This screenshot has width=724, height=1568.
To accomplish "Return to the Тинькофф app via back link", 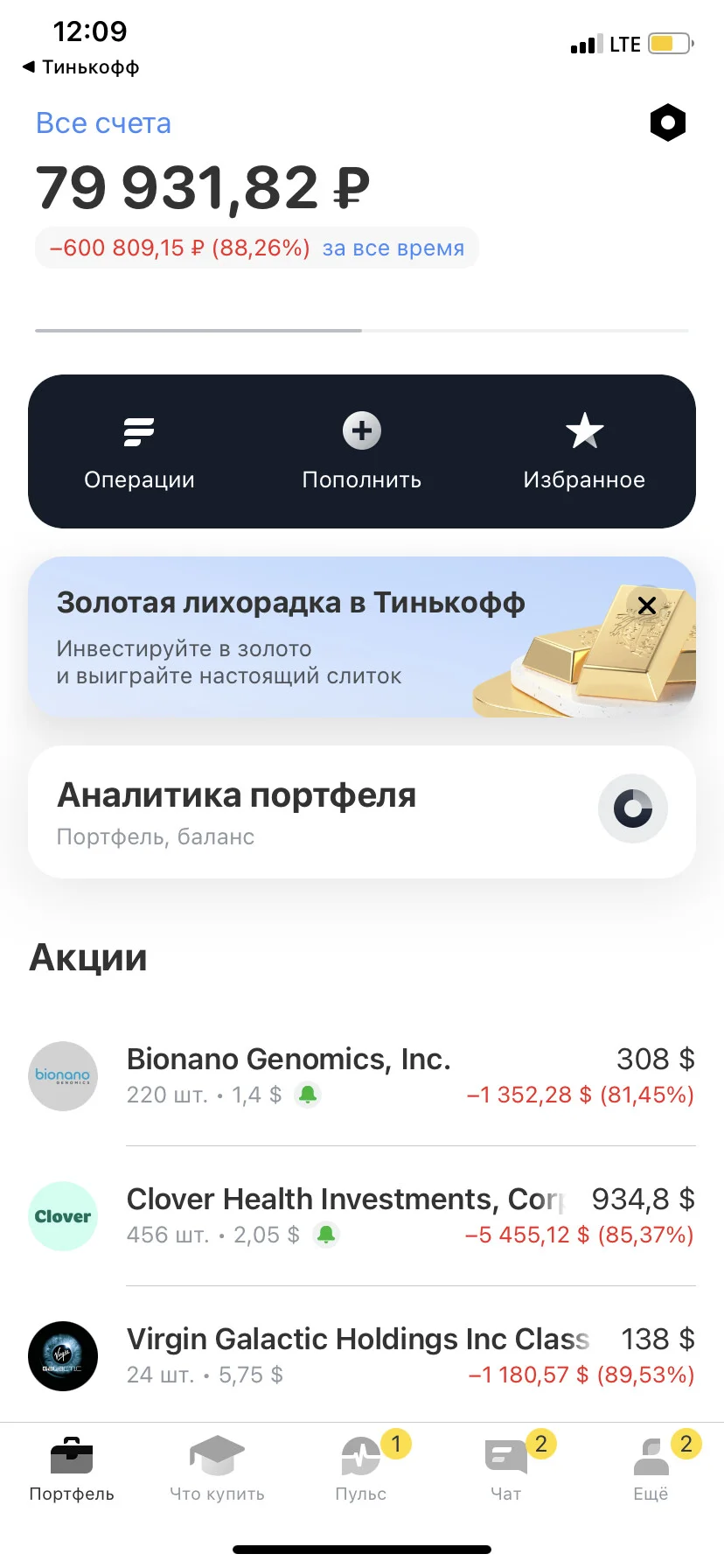I will [80, 67].
